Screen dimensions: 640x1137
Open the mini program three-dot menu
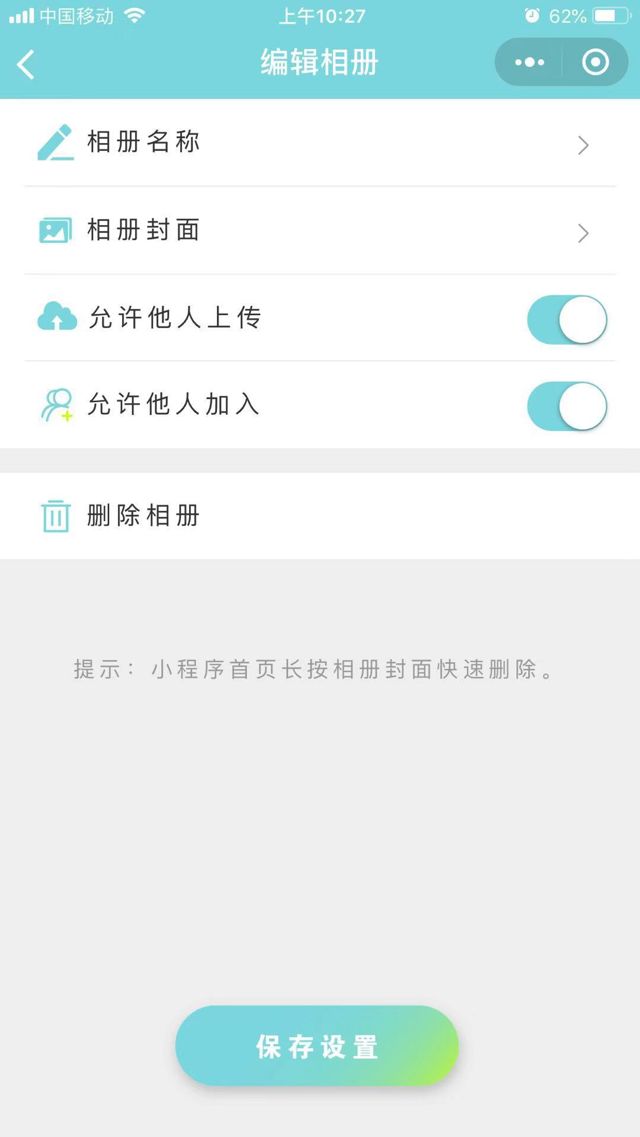coord(529,63)
